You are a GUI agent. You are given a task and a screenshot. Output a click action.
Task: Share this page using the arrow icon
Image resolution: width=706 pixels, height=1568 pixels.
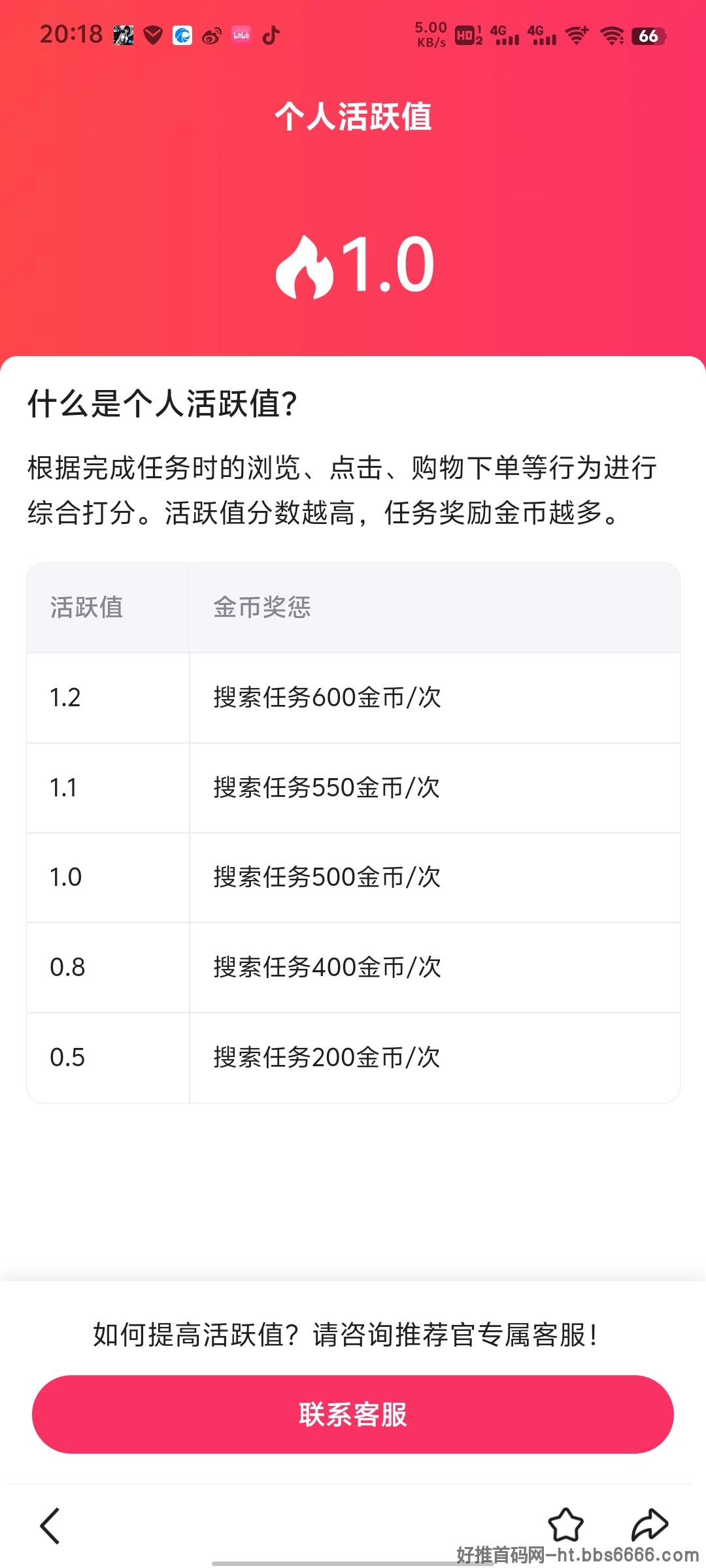point(650,1525)
